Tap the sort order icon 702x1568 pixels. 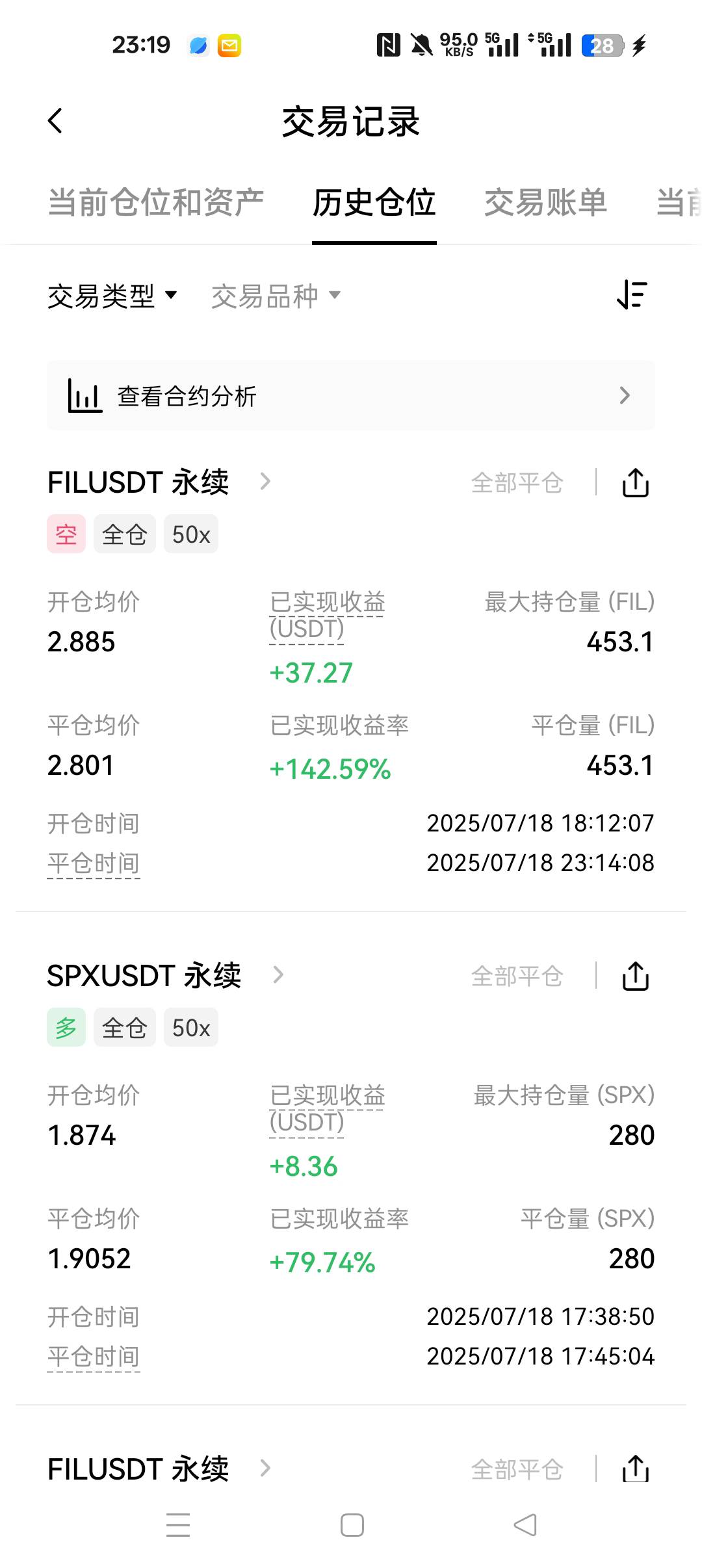point(632,294)
